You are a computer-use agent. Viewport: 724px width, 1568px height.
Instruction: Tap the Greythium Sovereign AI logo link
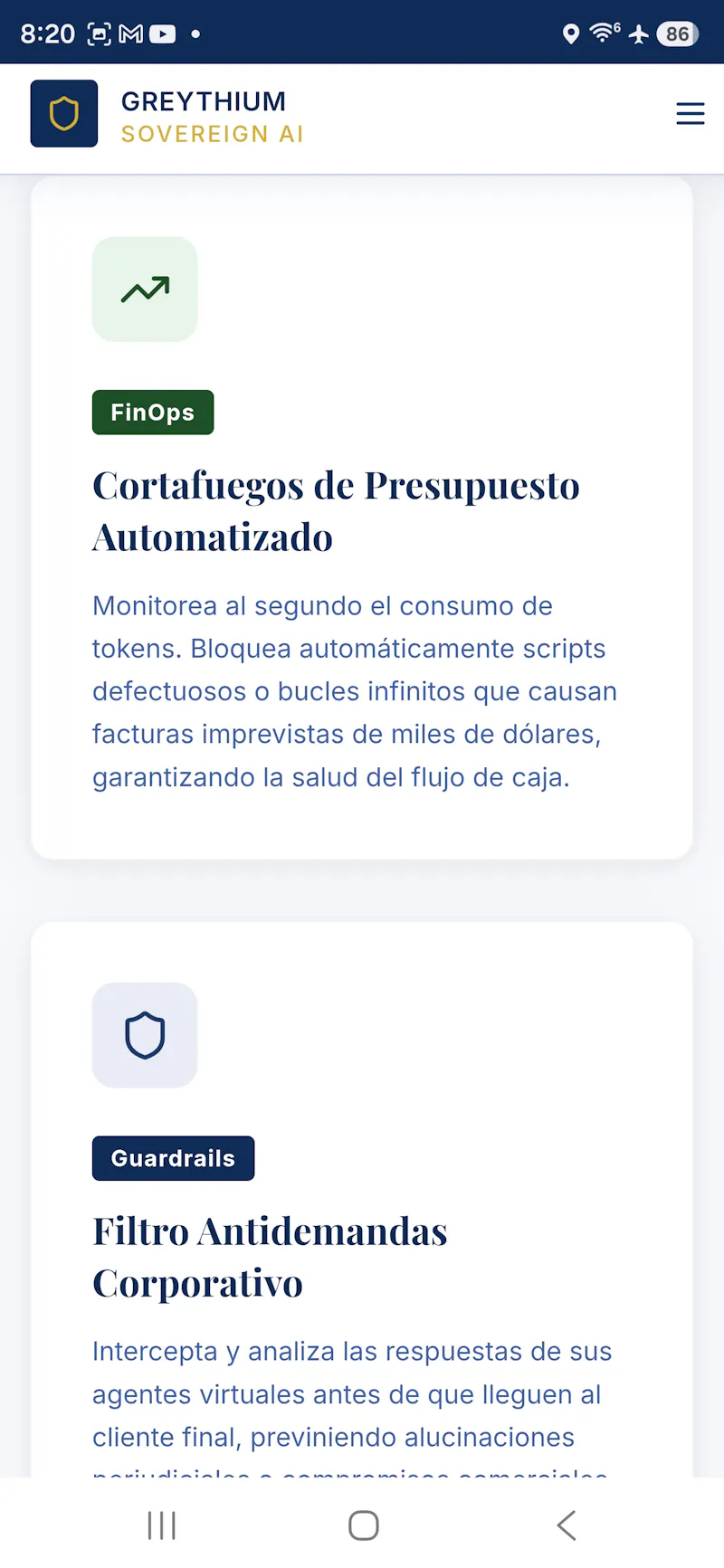(x=167, y=114)
